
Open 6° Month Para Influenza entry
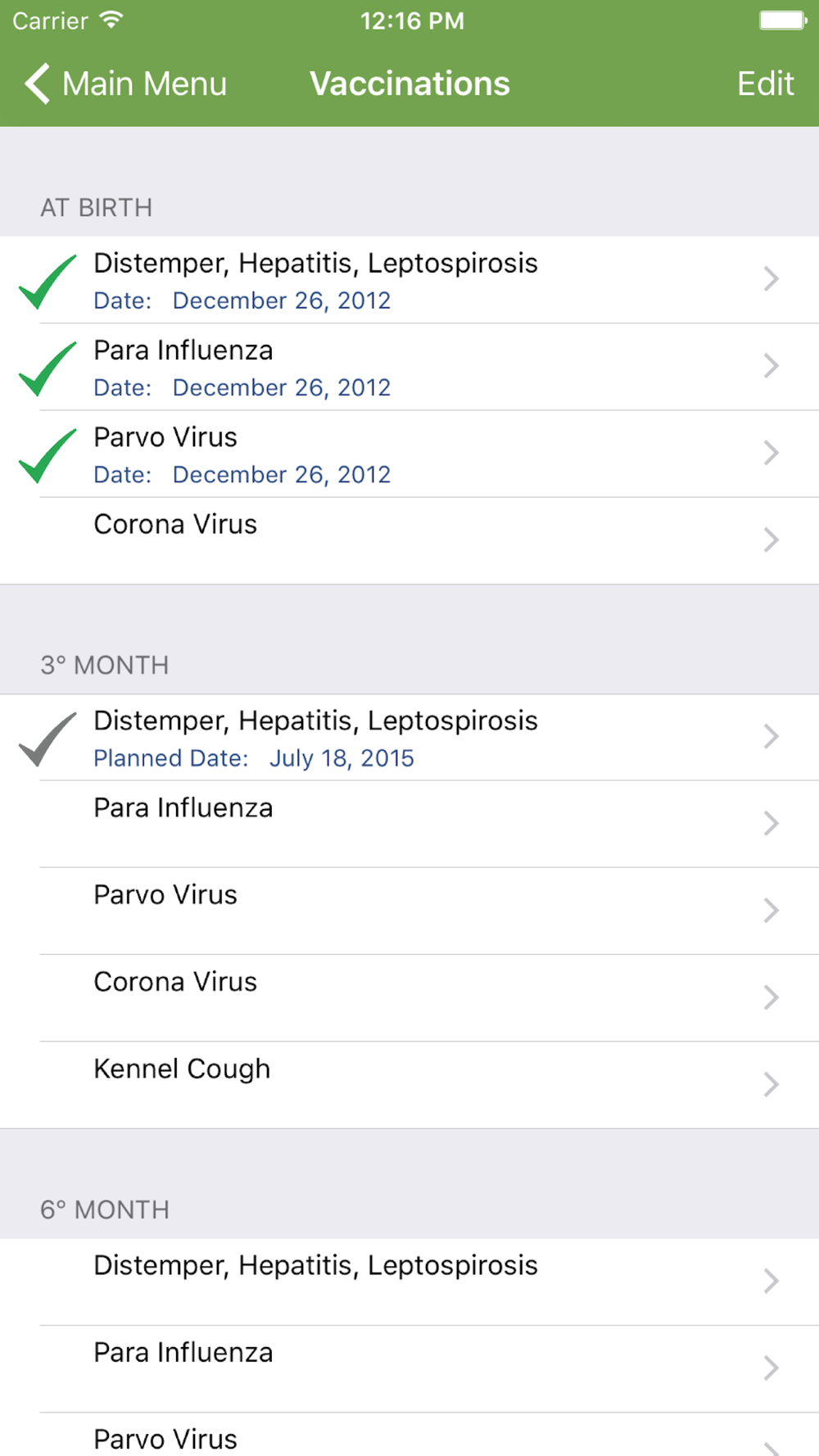[409, 1369]
